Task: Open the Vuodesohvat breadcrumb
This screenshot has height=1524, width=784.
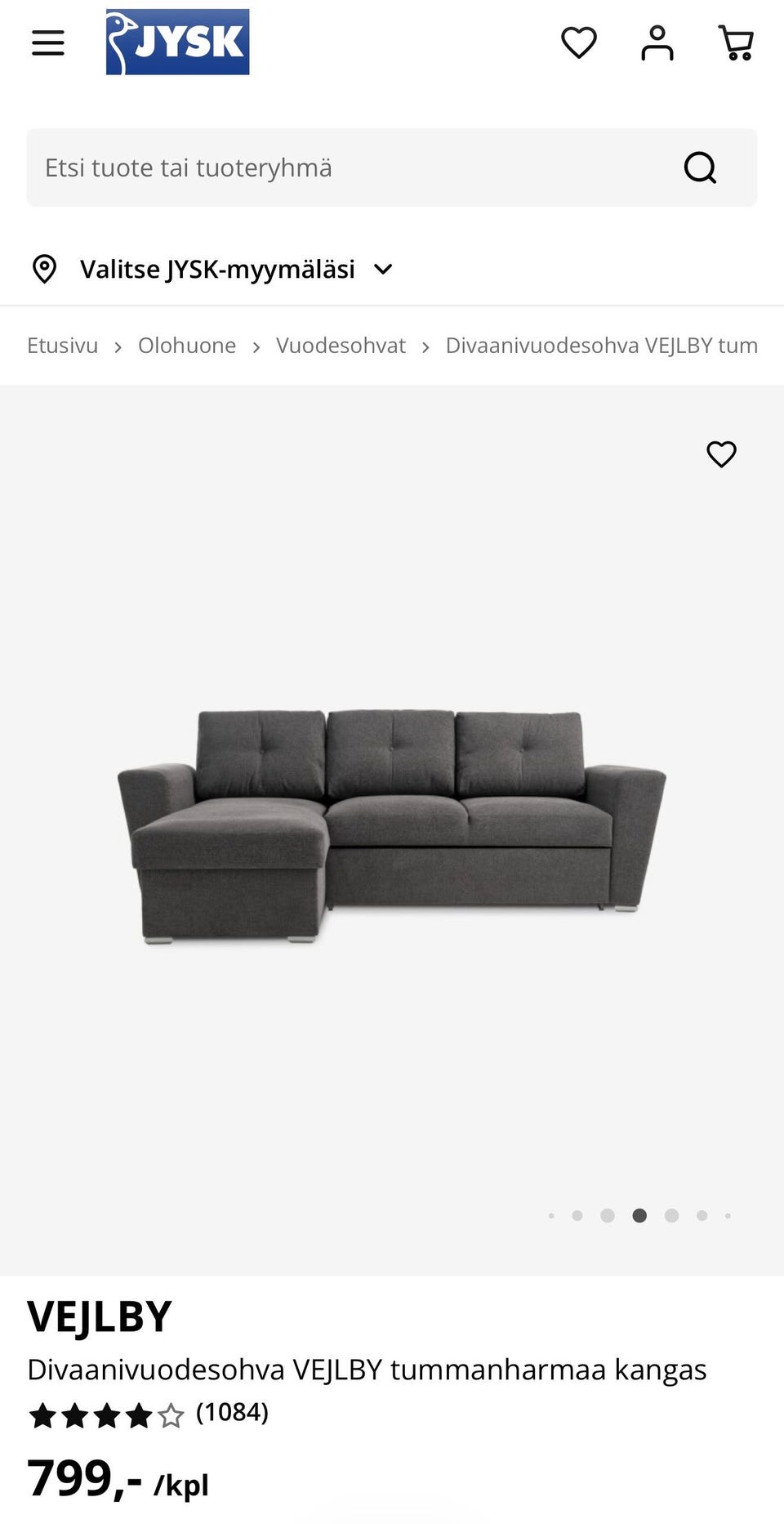Action: [x=341, y=346]
